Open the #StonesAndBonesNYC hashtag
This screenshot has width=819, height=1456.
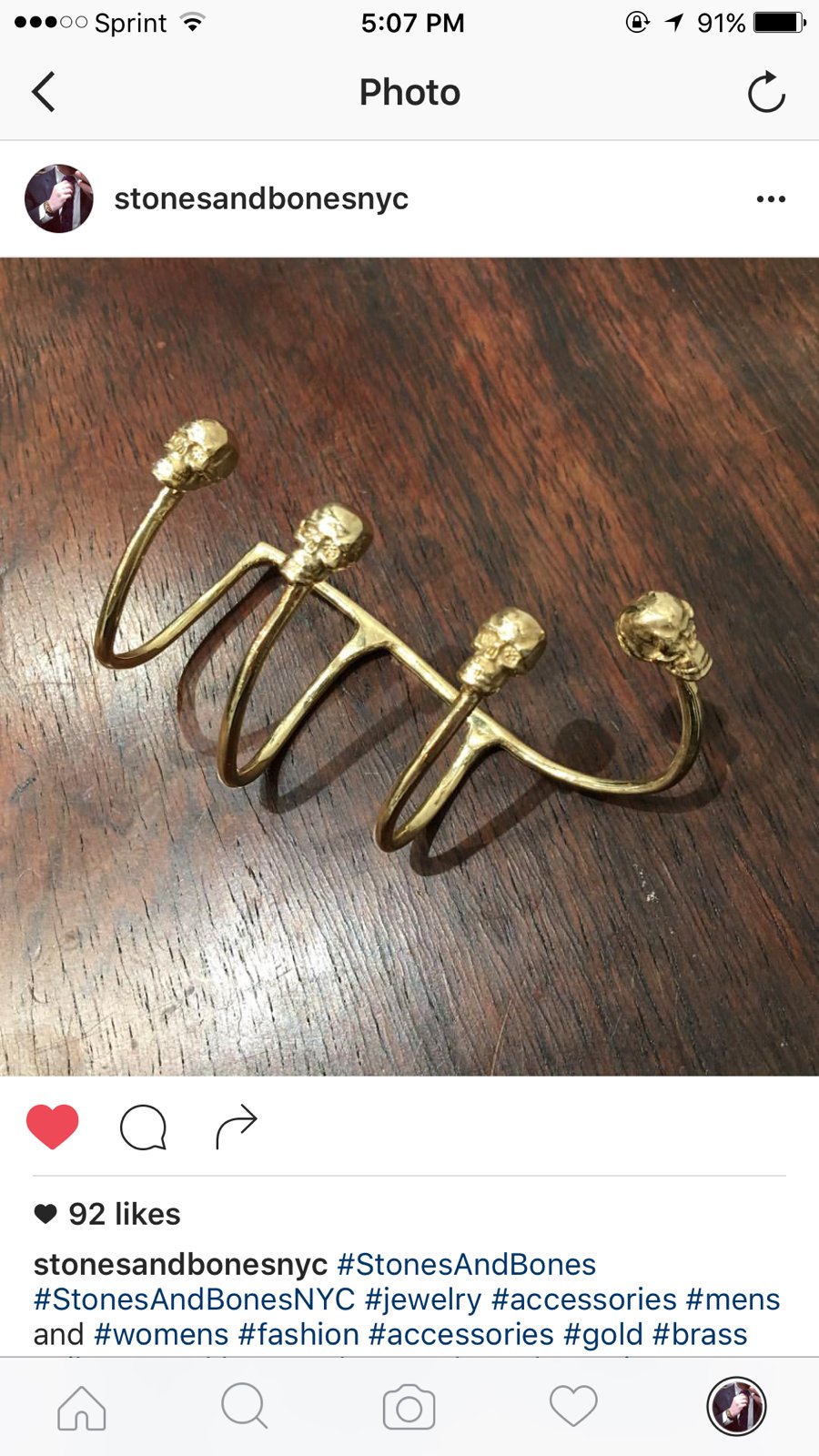click(x=194, y=1299)
